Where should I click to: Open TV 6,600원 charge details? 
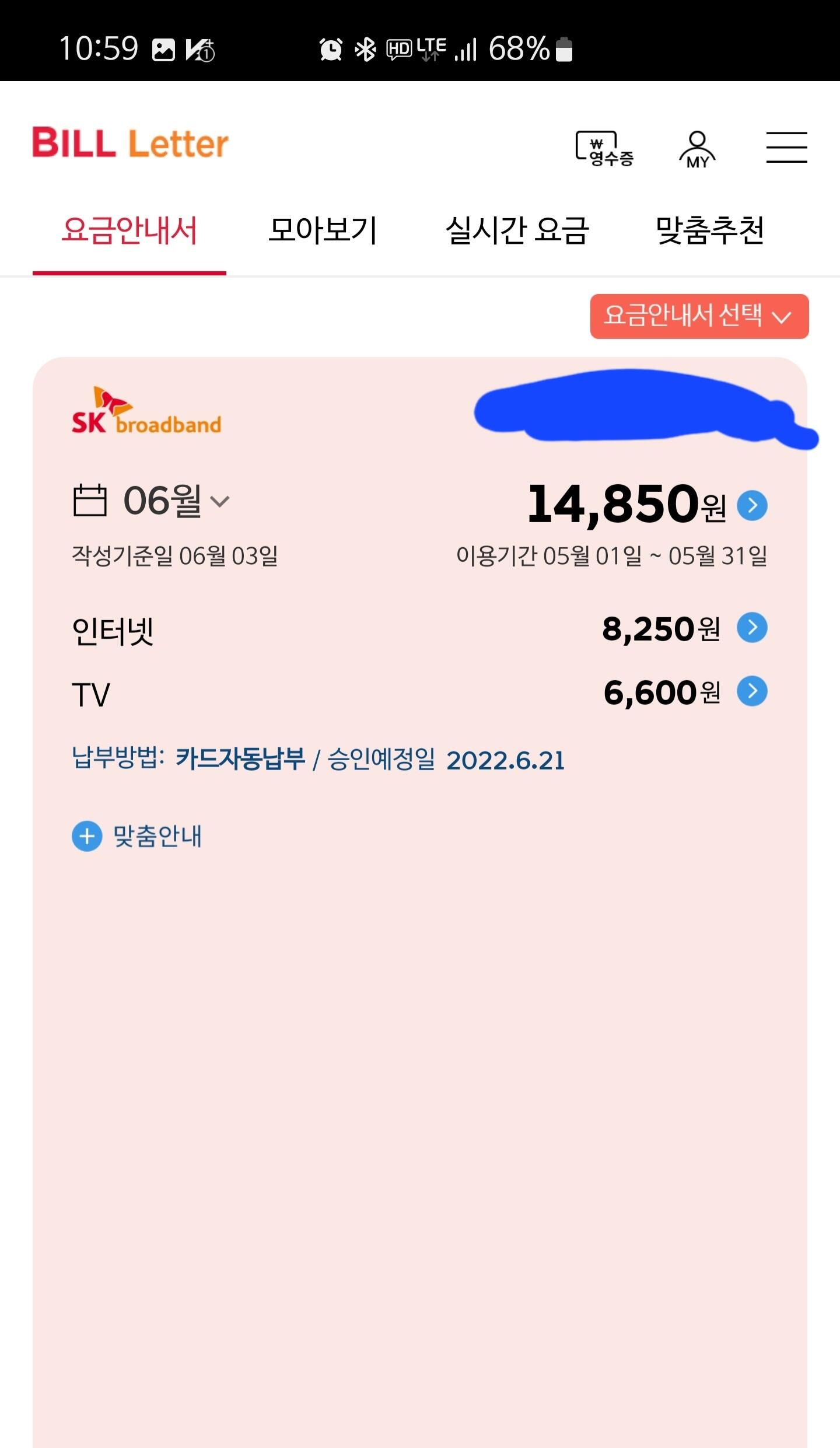point(752,691)
